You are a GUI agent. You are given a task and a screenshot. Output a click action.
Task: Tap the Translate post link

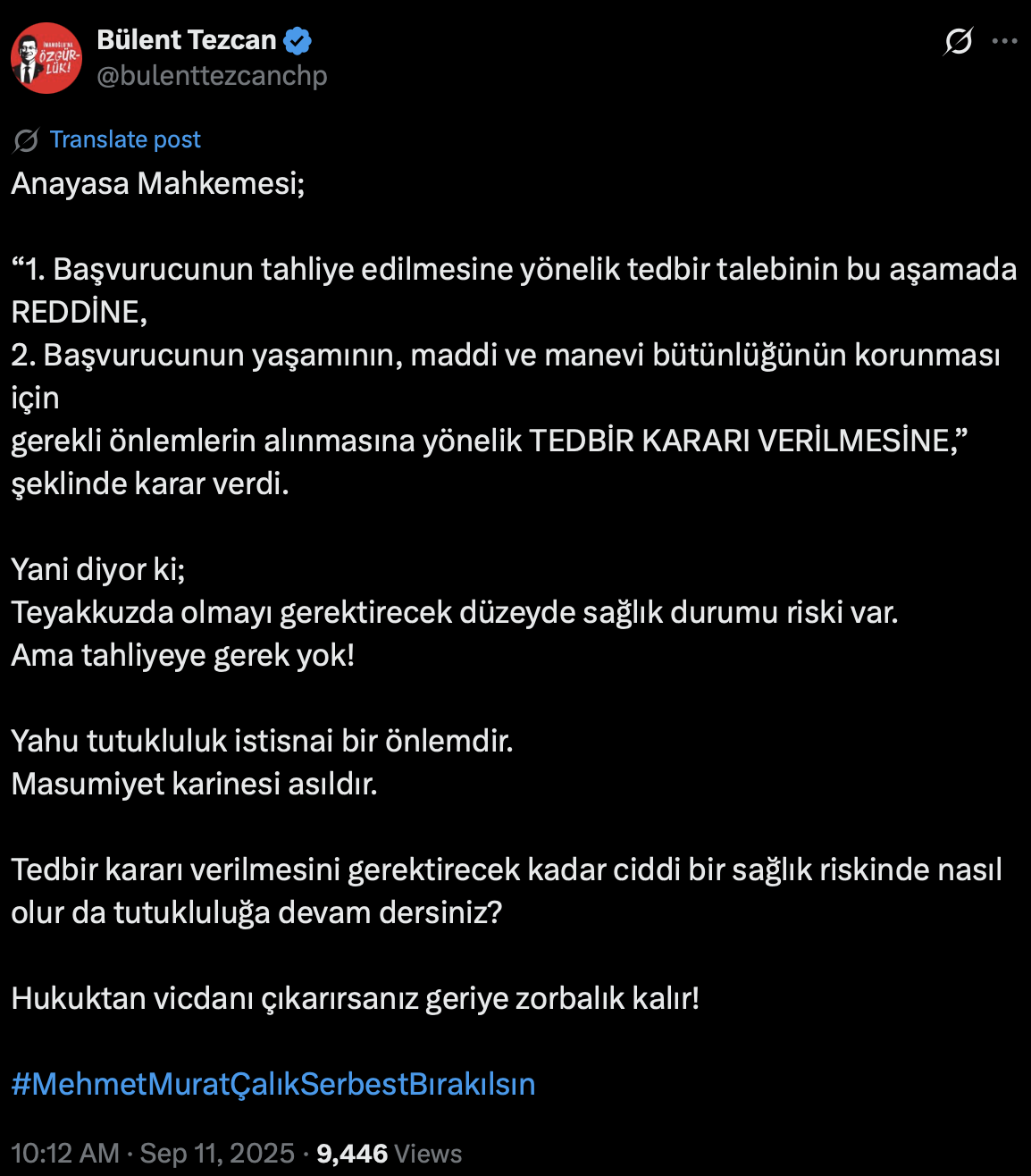point(125,139)
